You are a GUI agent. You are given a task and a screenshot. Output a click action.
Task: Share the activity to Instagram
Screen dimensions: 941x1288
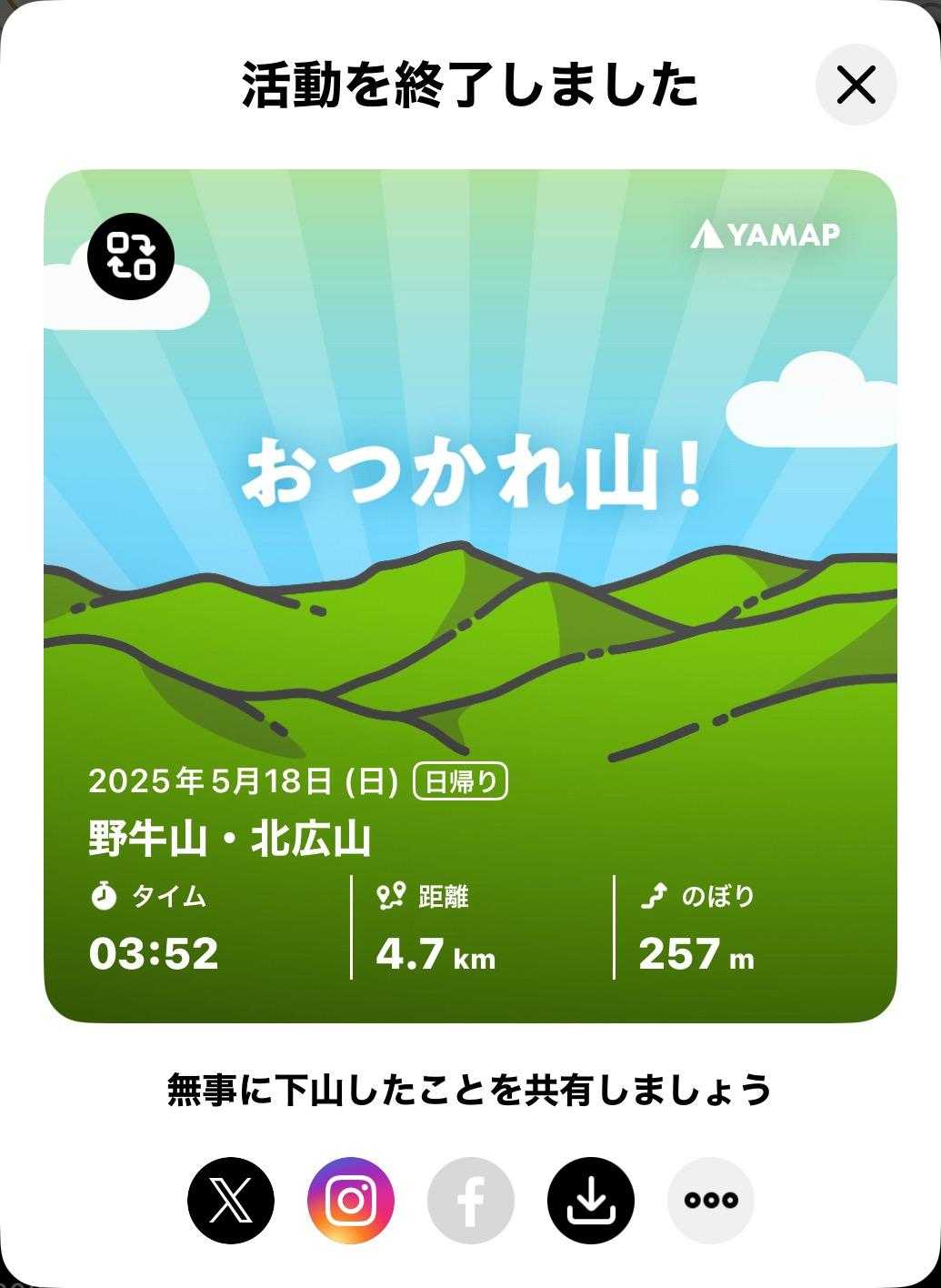point(351,1200)
